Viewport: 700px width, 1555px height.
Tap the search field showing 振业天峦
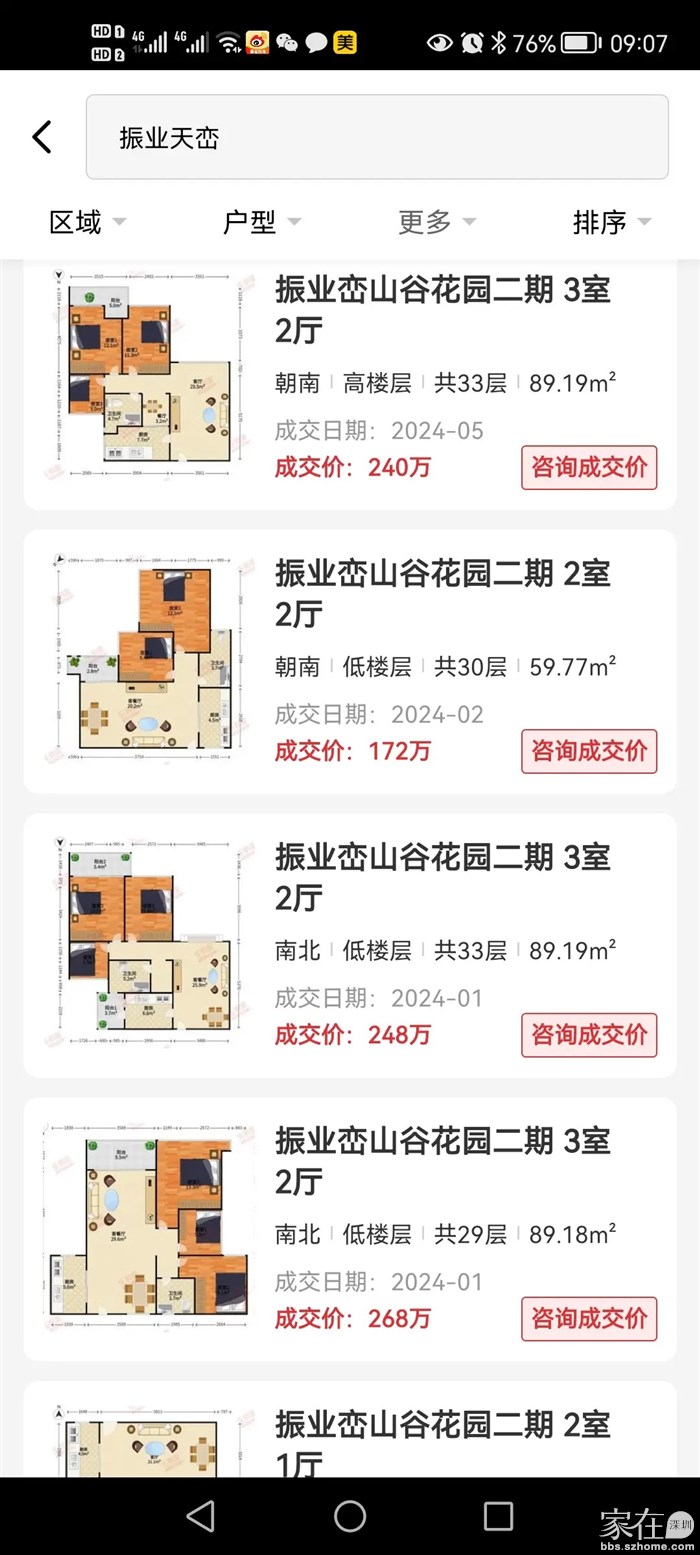coord(376,137)
